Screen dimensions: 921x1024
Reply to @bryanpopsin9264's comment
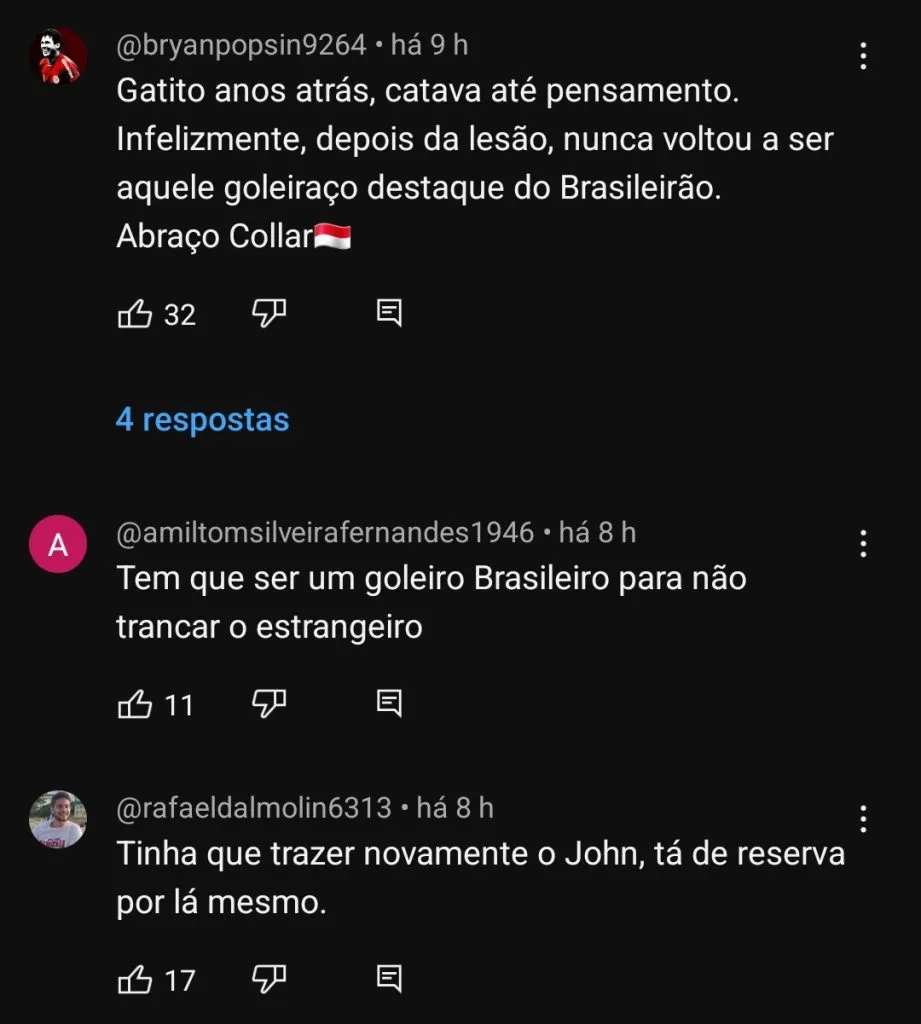tap(389, 313)
